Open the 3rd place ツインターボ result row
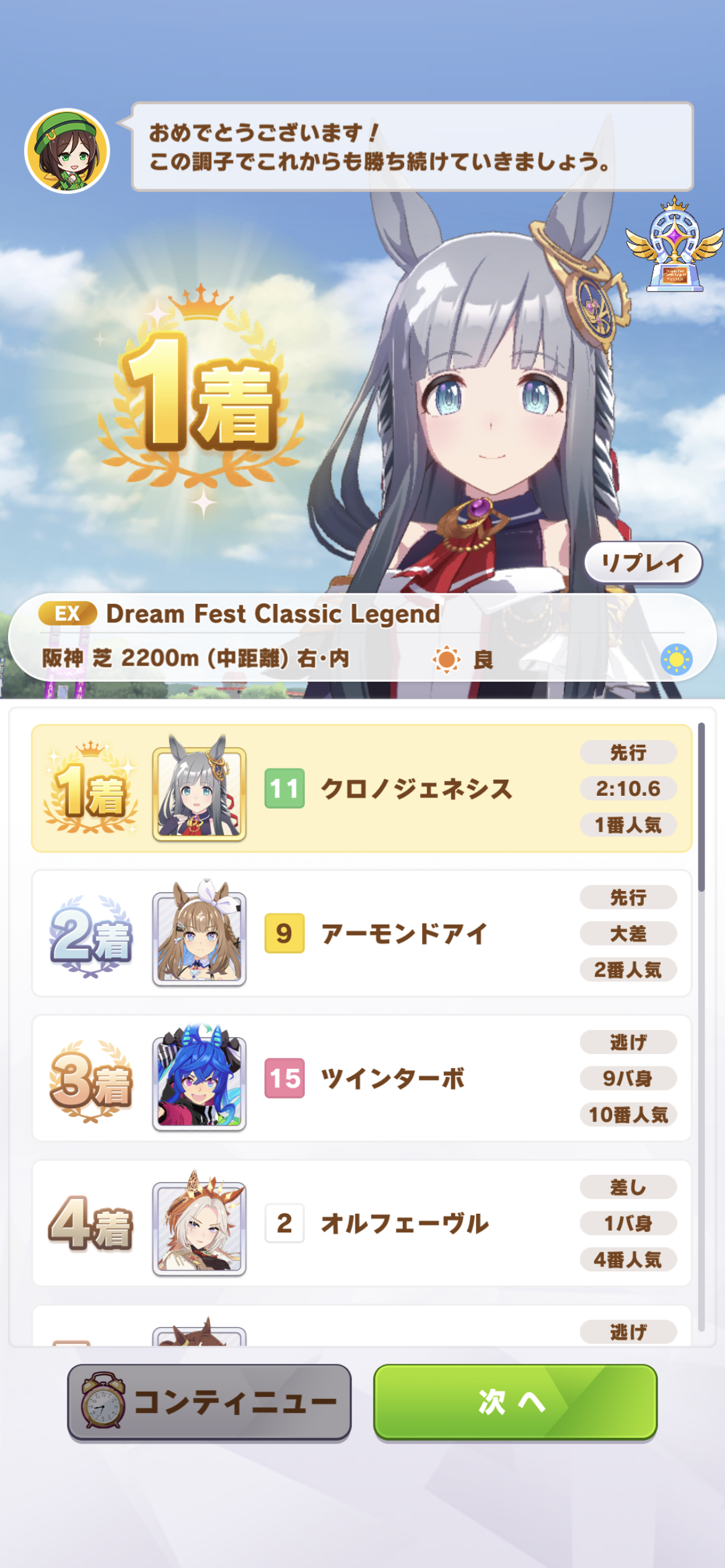 point(361,1078)
